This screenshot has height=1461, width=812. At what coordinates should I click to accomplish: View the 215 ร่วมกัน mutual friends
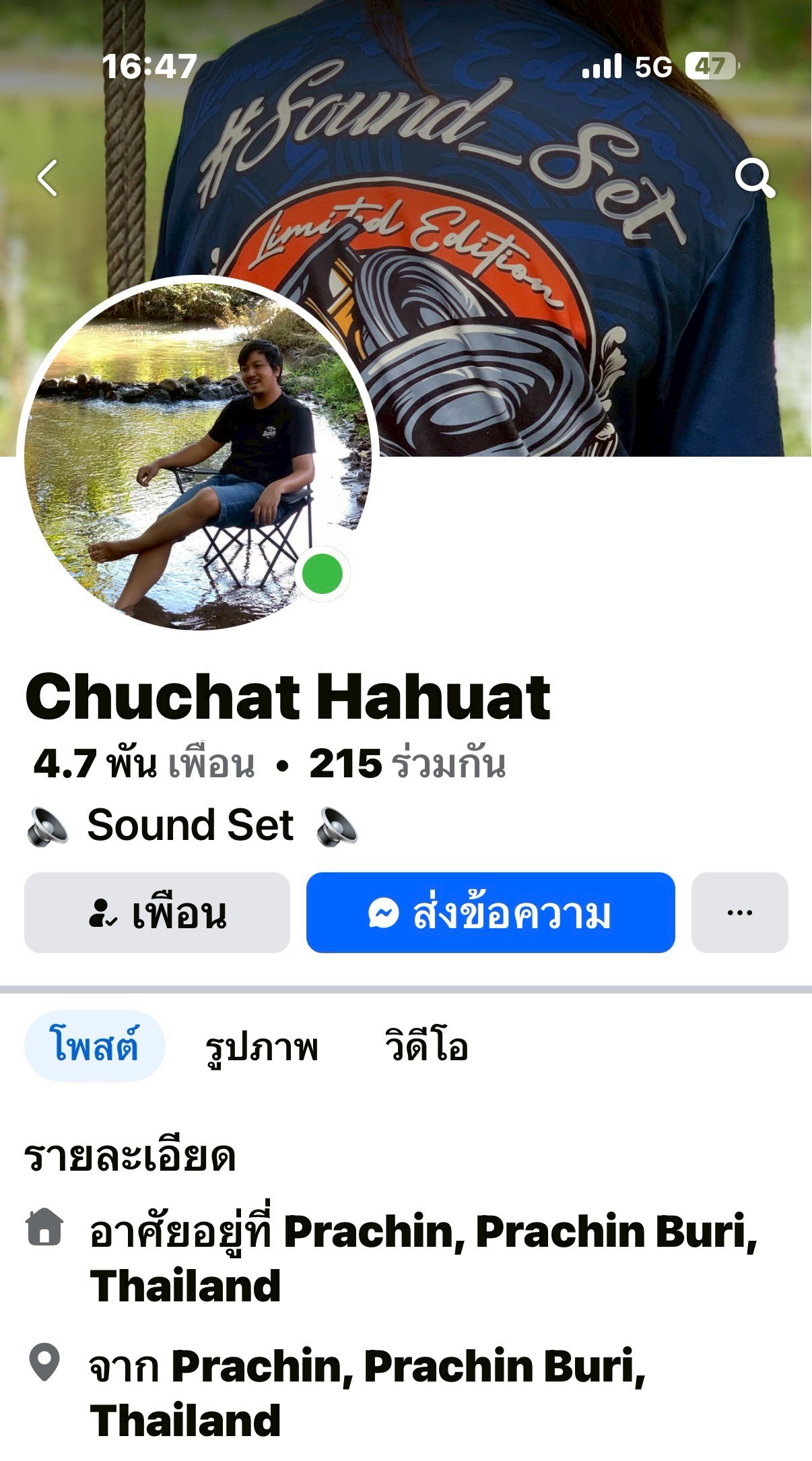[407, 765]
